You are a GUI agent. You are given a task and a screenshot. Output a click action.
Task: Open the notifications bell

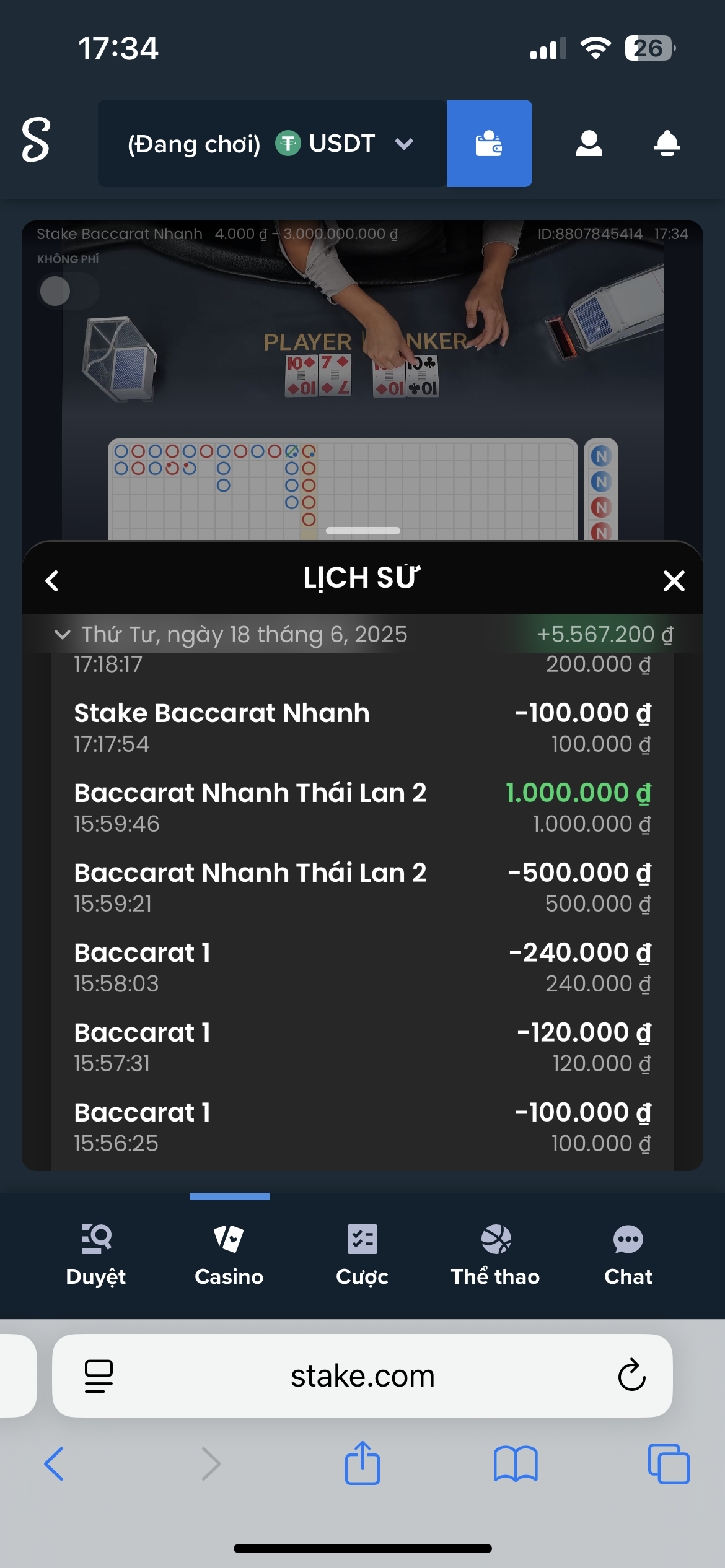(x=667, y=144)
